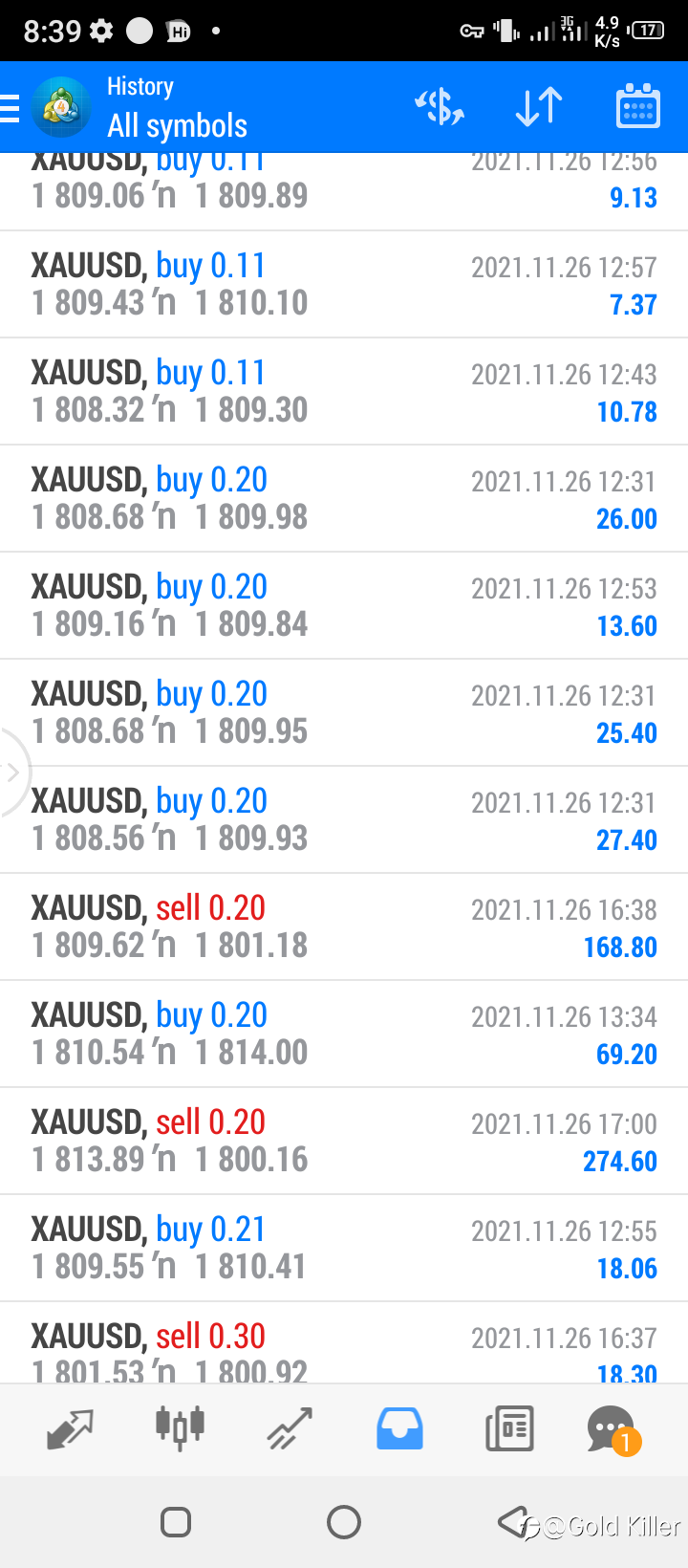Open the buy 0.20 trade with 13.60 profit
The height and width of the screenshot is (1568, 688).
344,605
